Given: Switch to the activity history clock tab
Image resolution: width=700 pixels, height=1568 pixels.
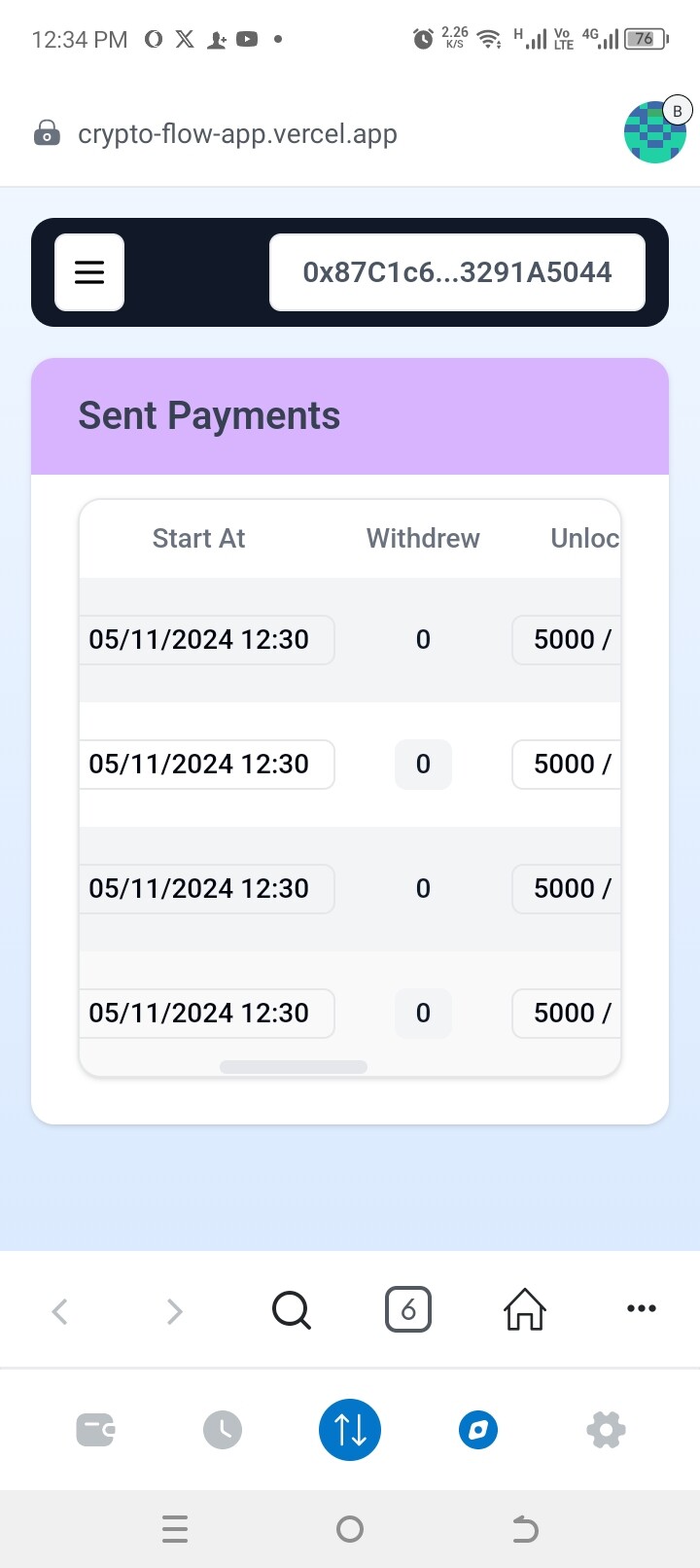Looking at the screenshot, I should [223, 1430].
